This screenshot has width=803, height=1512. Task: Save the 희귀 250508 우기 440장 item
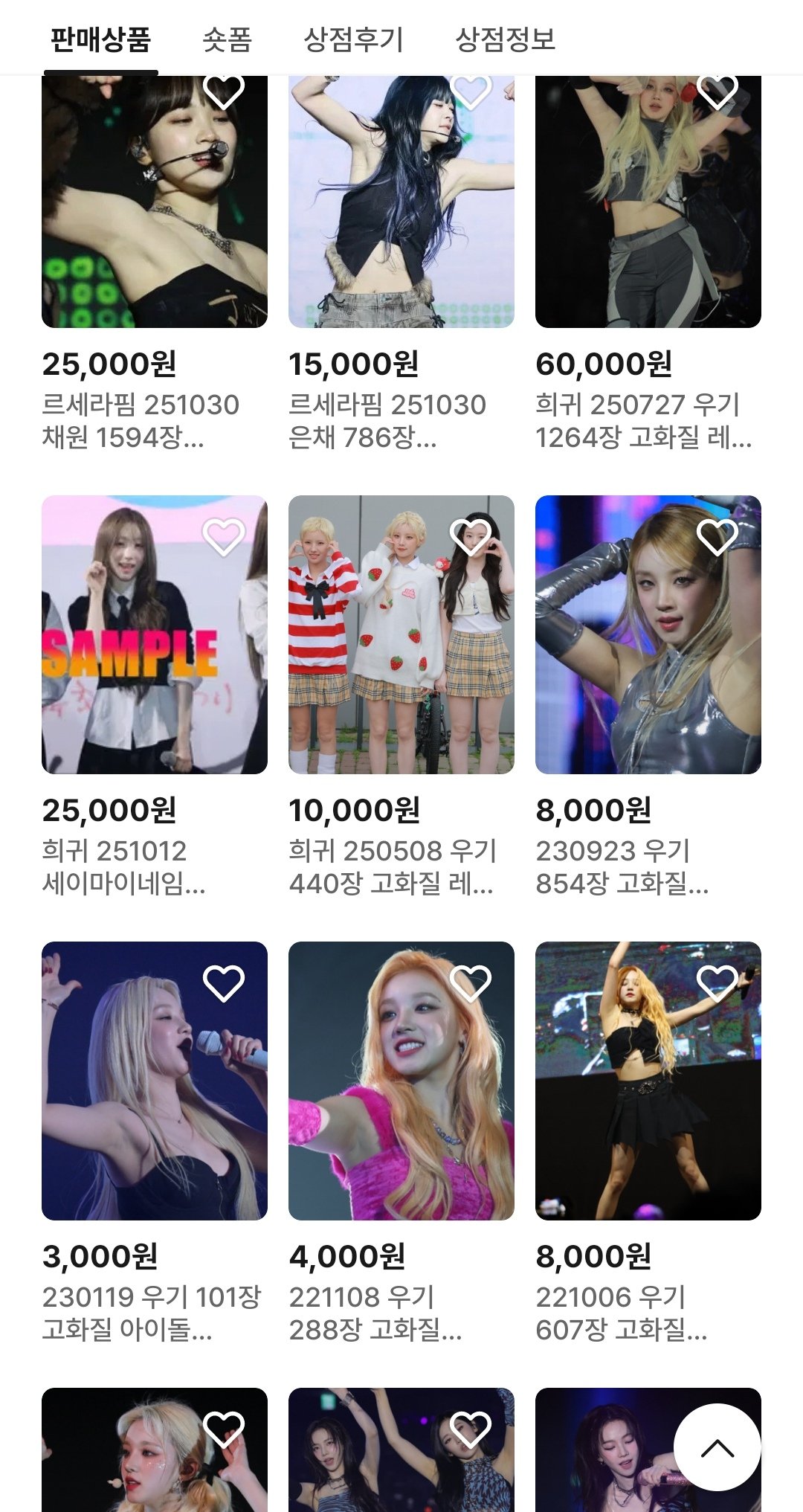click(x=470, y=536)
